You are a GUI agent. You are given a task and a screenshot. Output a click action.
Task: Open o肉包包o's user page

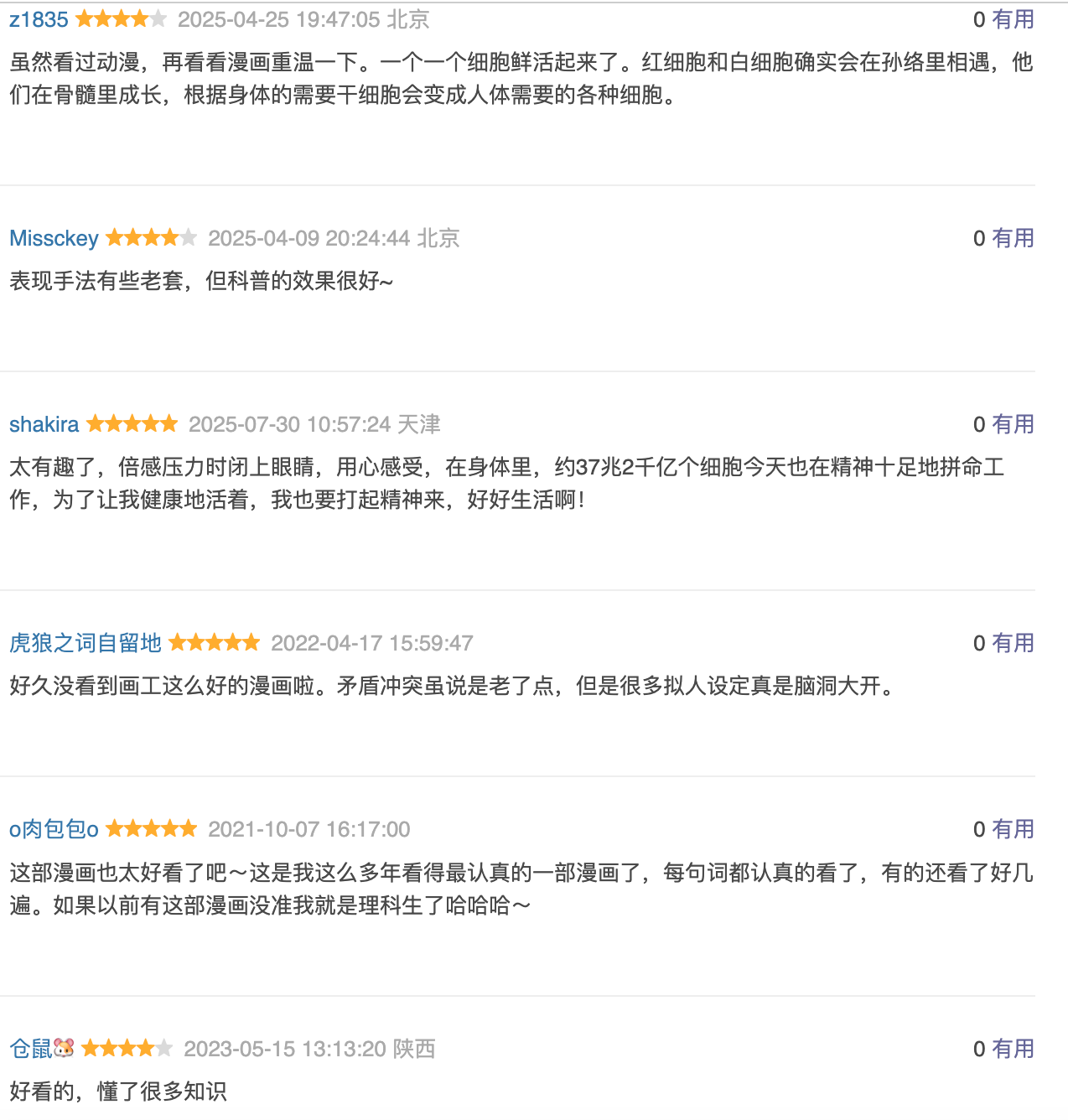[x=54, y=829]
